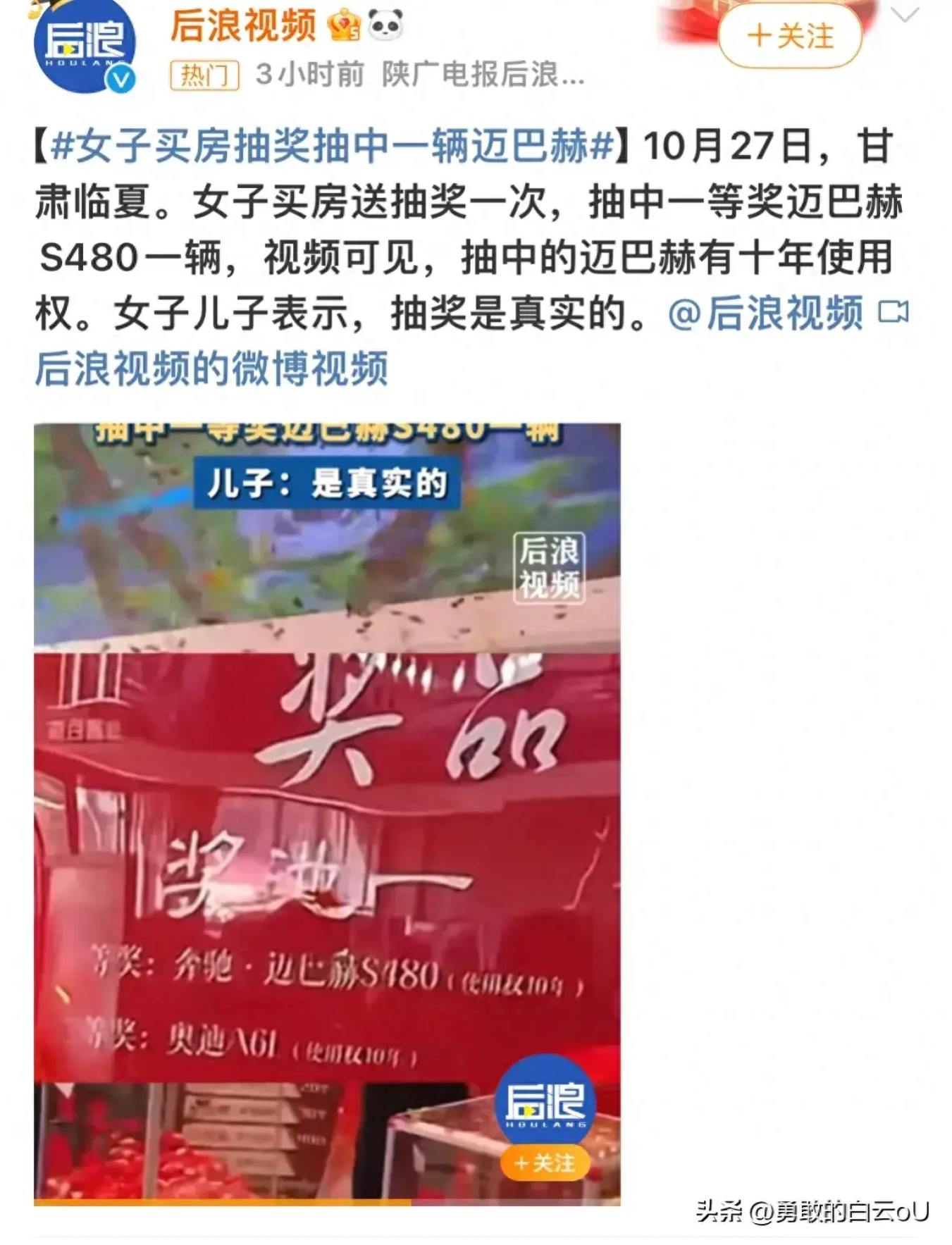This screenshot has height=1245, width=952.
Task: Open the @后浪视频 mention link
Action: [765, 314]
